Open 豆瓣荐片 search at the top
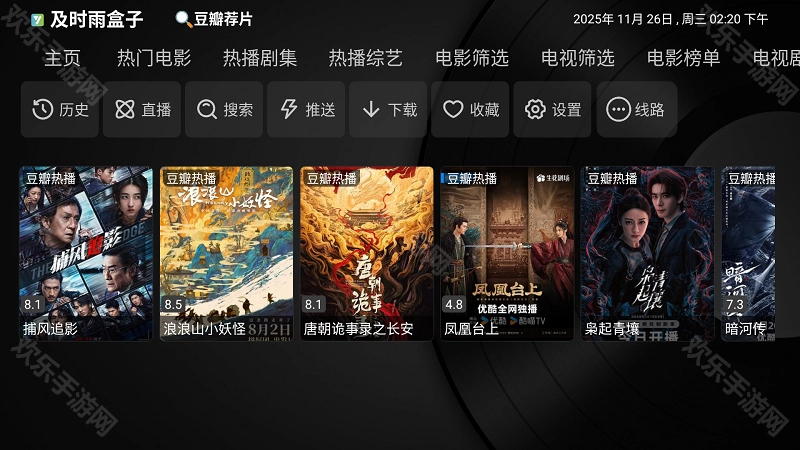 tap(214, 19)
